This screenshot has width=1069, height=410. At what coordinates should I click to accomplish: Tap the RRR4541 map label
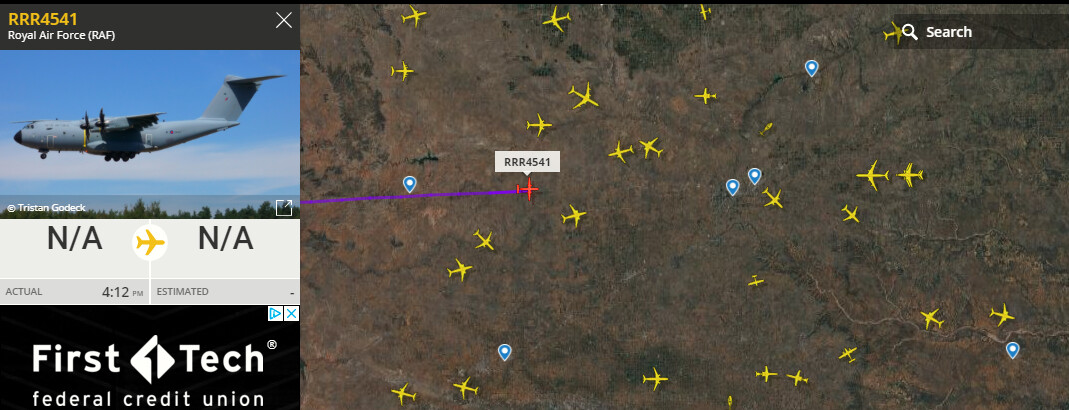click(x=527, y=161)
